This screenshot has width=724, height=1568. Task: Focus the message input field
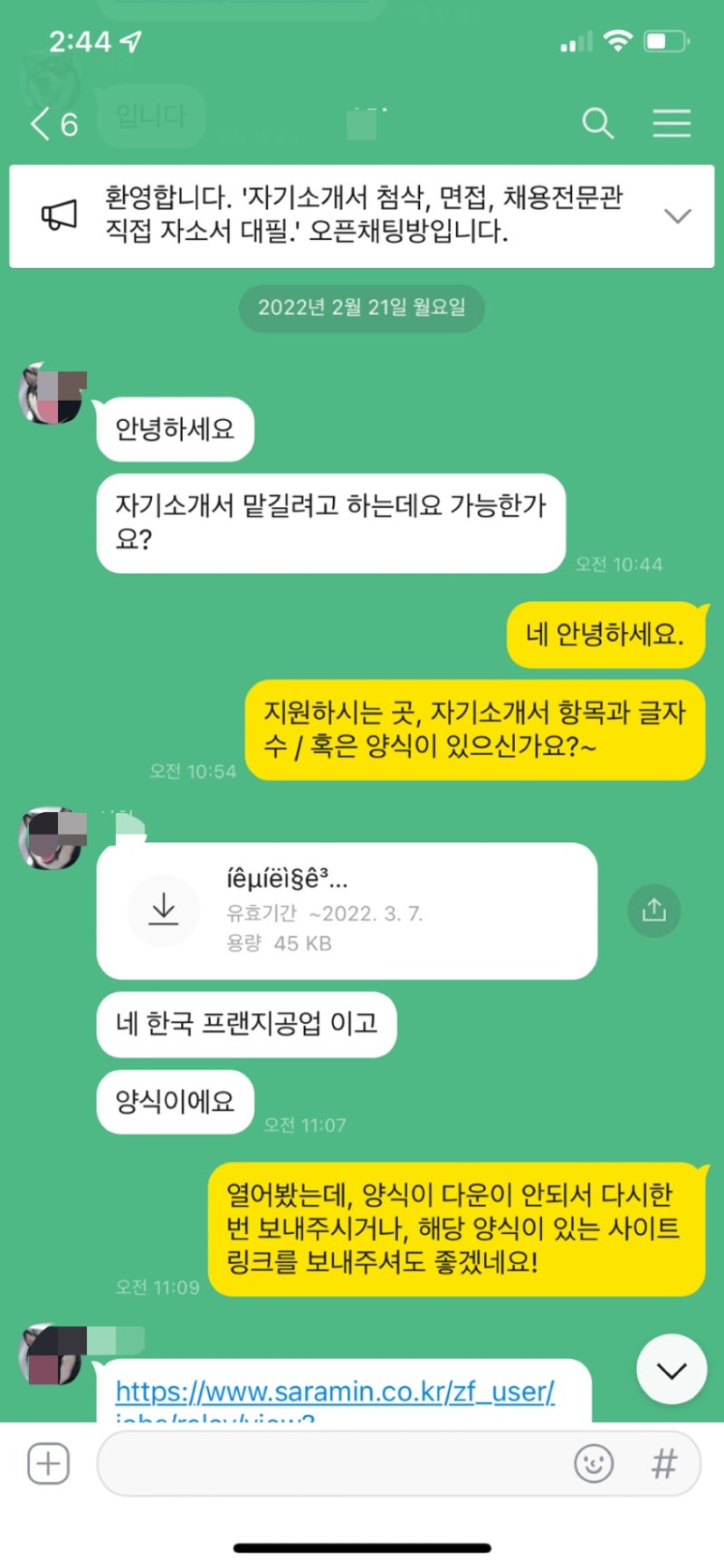tap(335, 1464)
